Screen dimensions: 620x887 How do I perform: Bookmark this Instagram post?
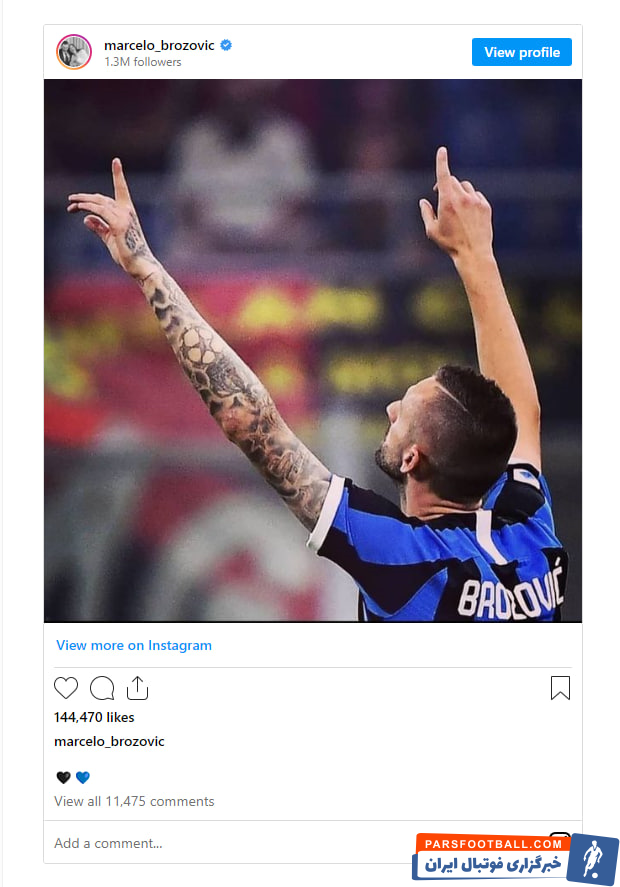(560, 688)
